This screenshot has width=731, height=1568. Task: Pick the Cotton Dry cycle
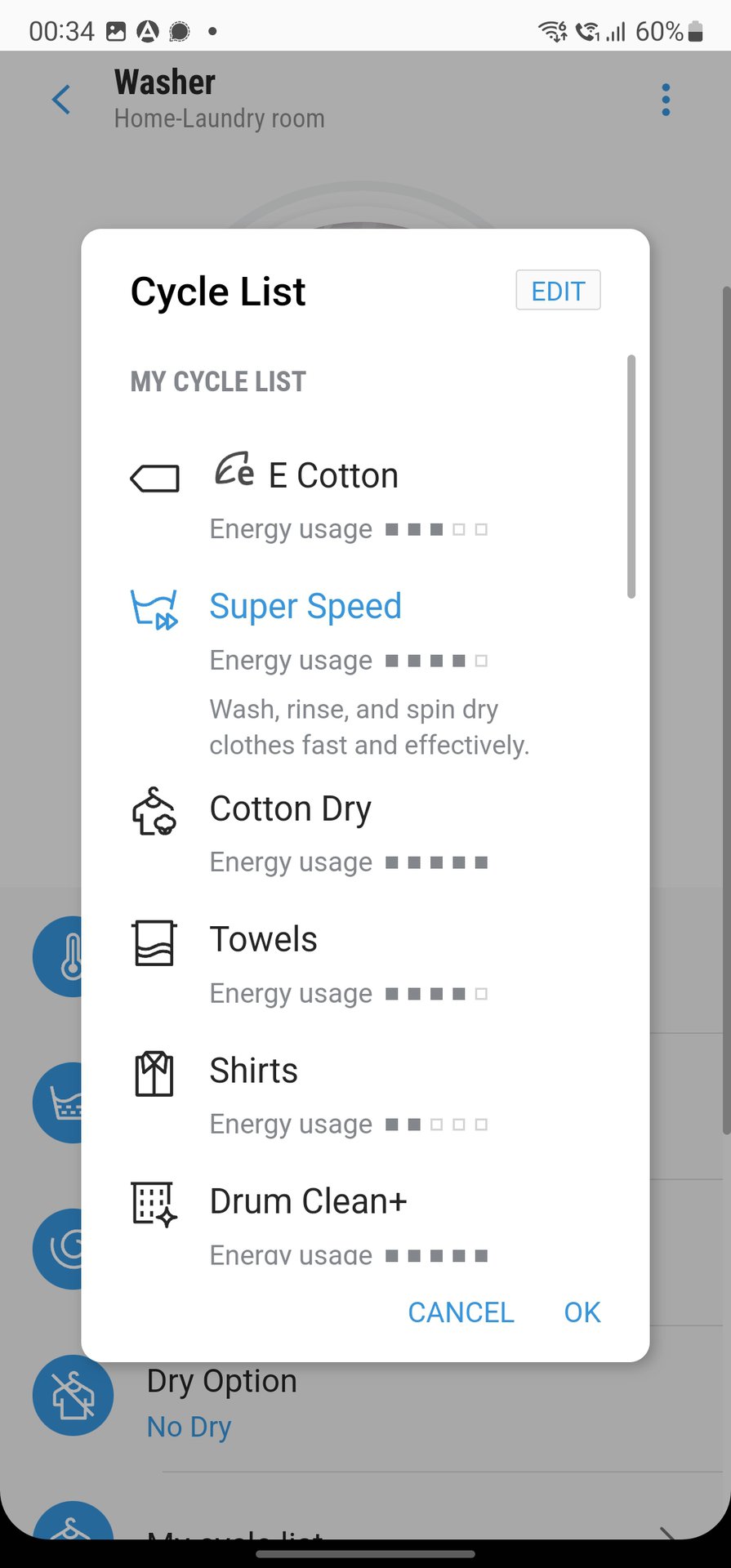click(x=291, y=809)
